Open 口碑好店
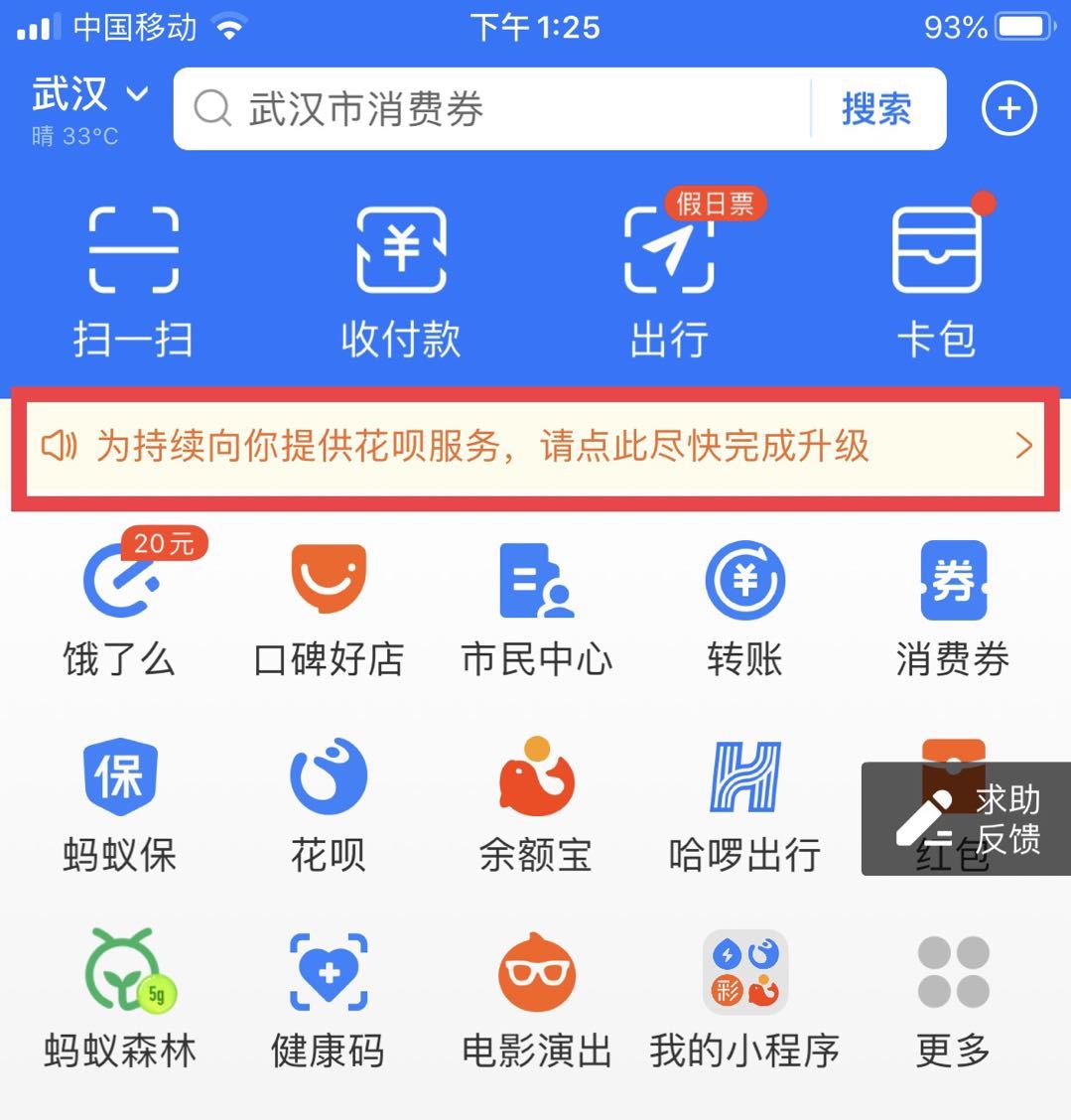The height and width of the screenshot is (1120, 1071). pos(329,608)
